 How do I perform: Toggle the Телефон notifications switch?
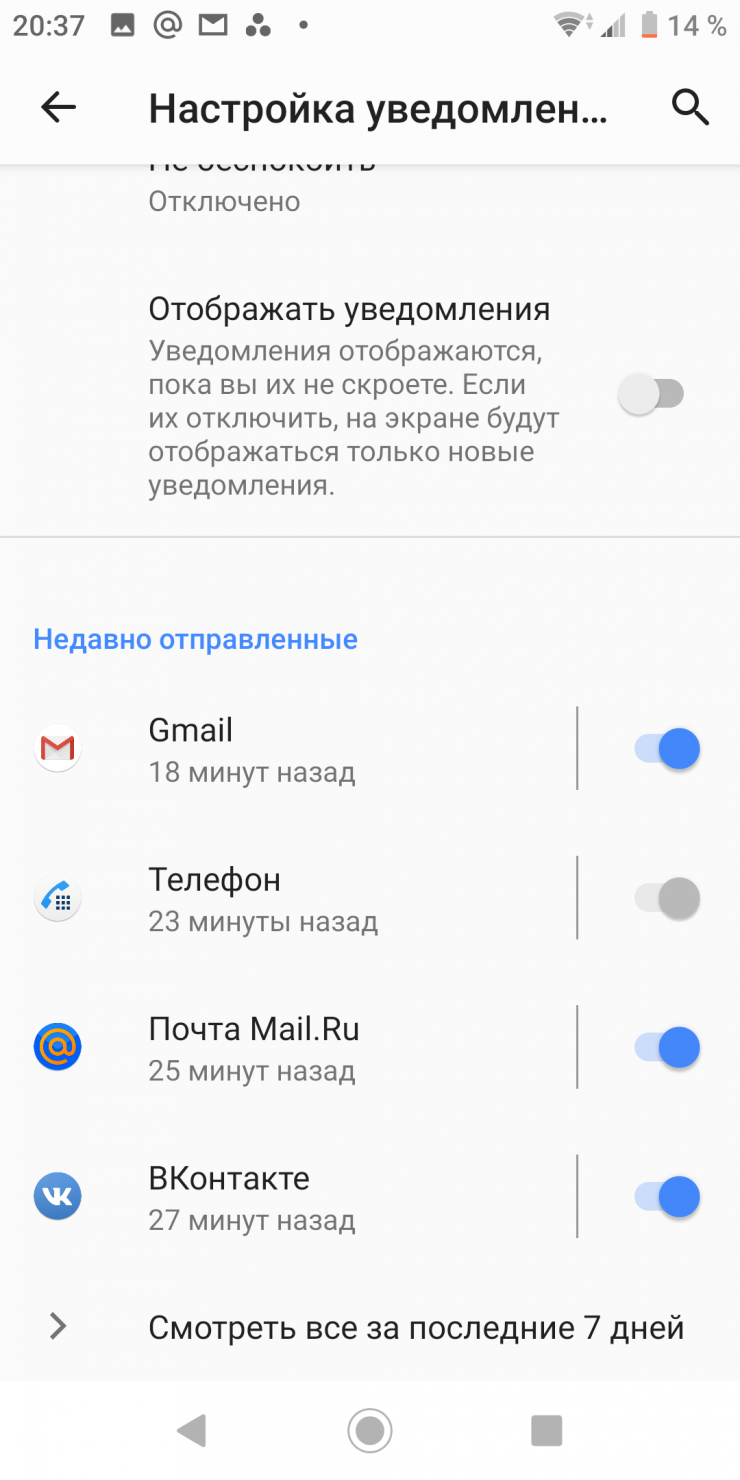click(667, 898)
